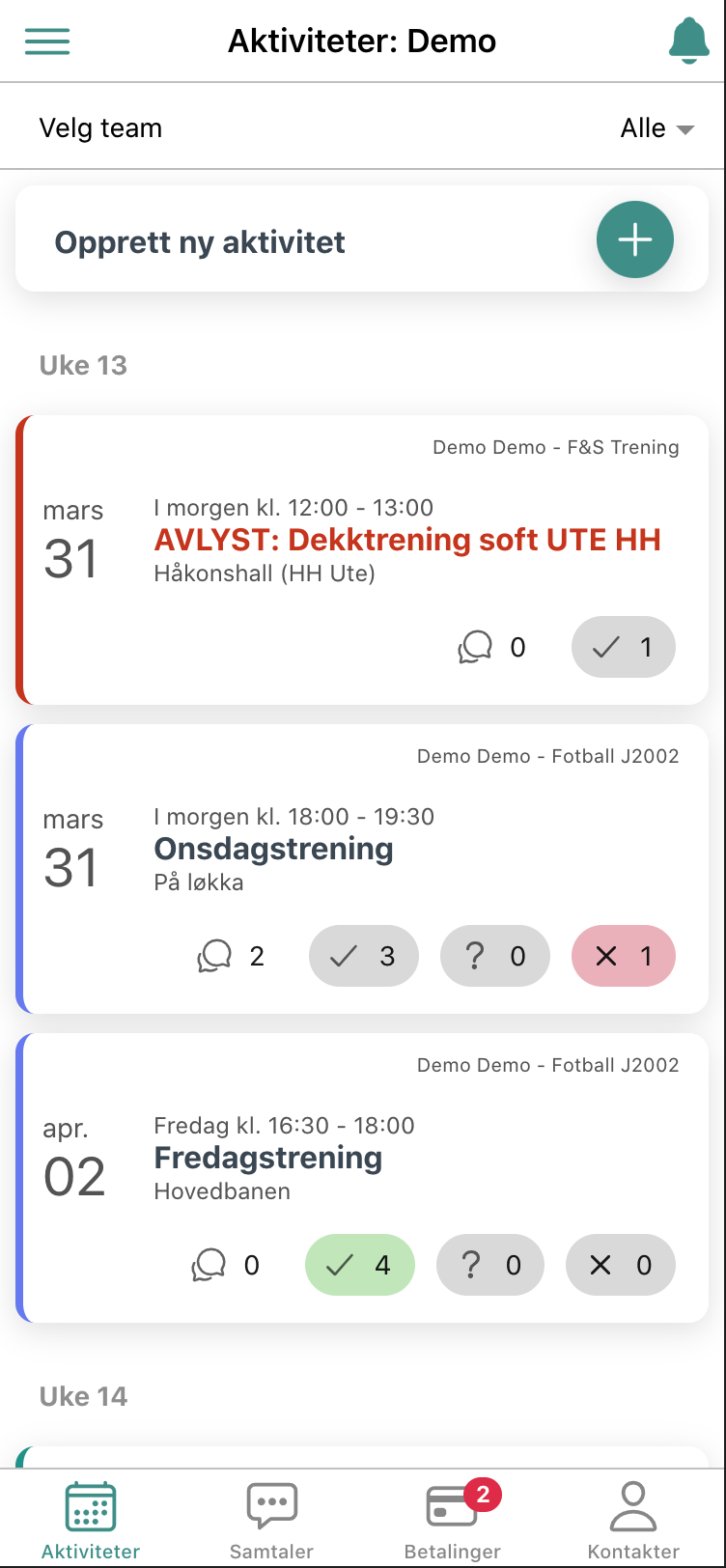The height and width of the screenshot is (1568, 726).
Task: Open the cancelled Dekktrening soft UTE HH activity
Action: pyautogui.click(x=363, y=560)
